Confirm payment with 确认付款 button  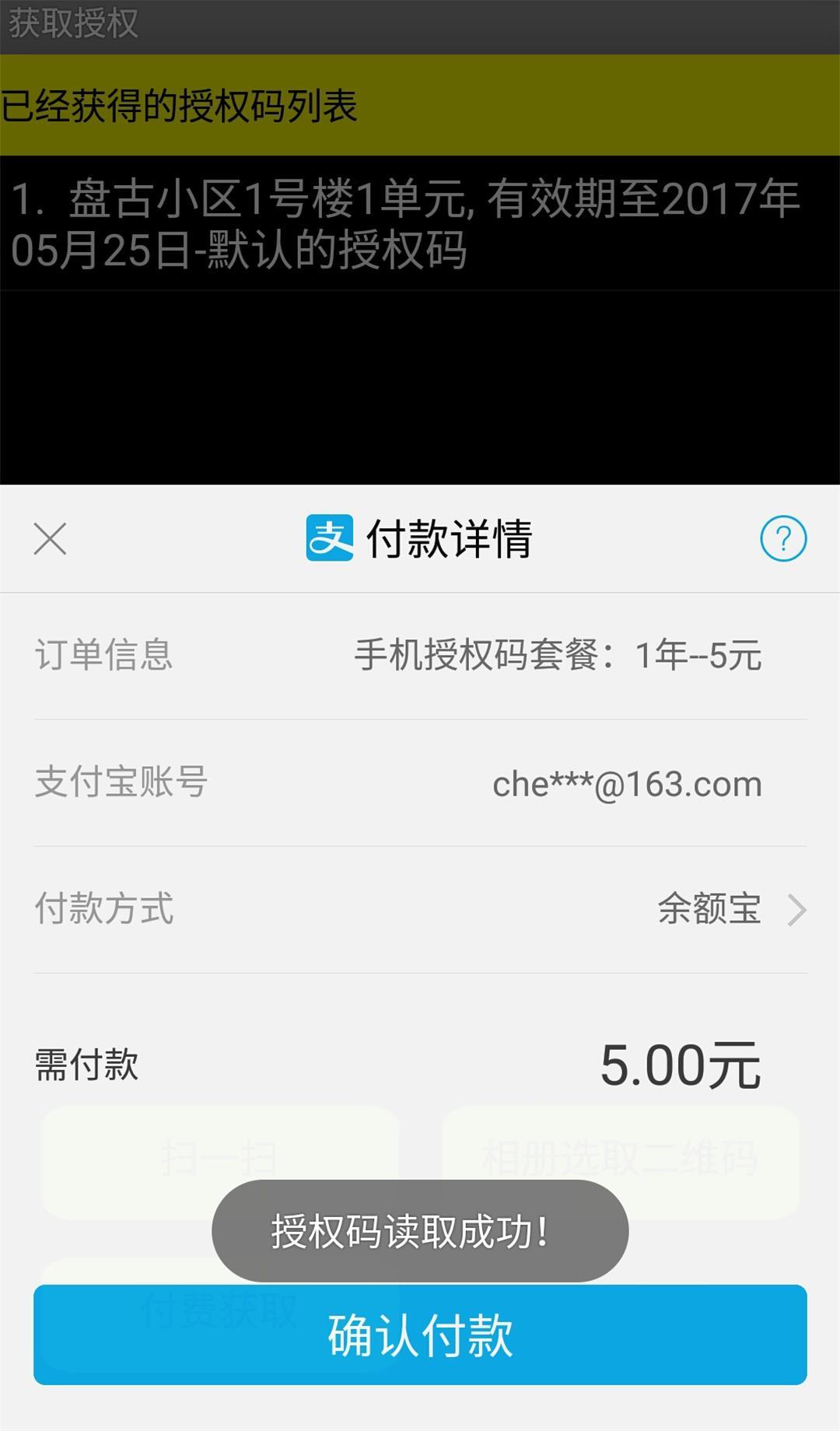420,1335
